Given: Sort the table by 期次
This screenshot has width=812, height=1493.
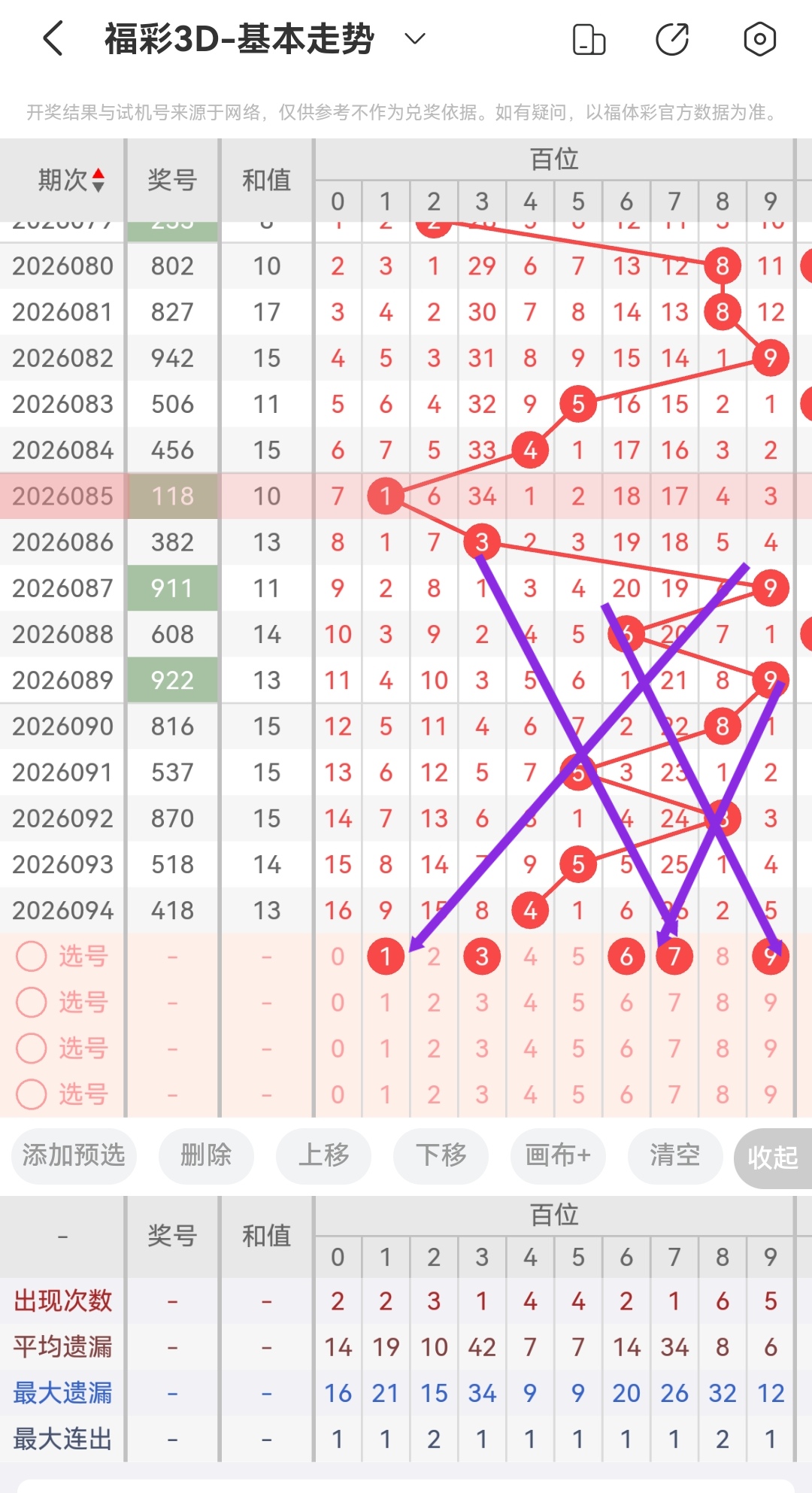Looking at the screenshot, I should [x=71, y=181].
